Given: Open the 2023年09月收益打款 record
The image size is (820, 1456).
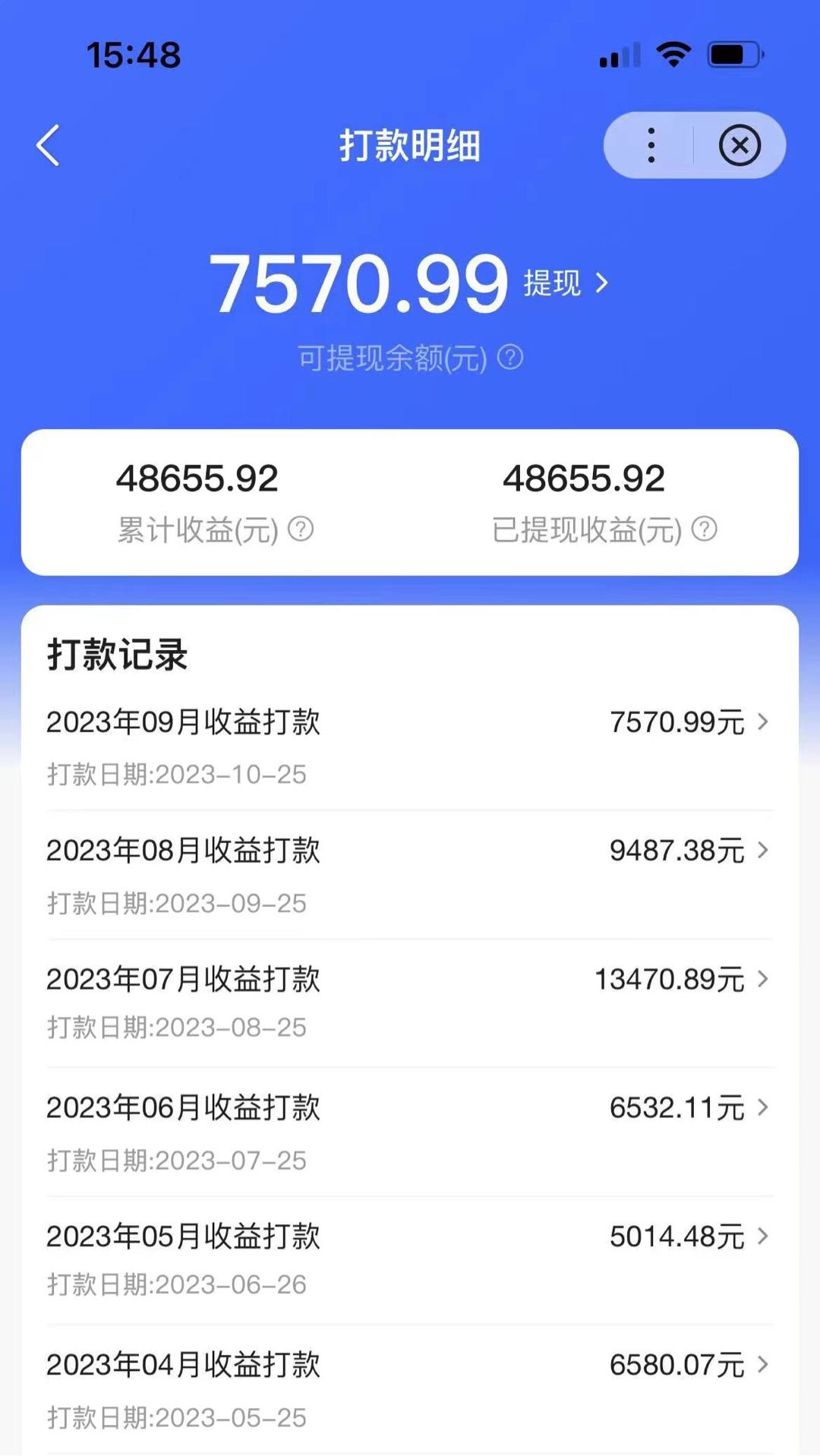Looking at the screenshot, I should coord(410,747).
